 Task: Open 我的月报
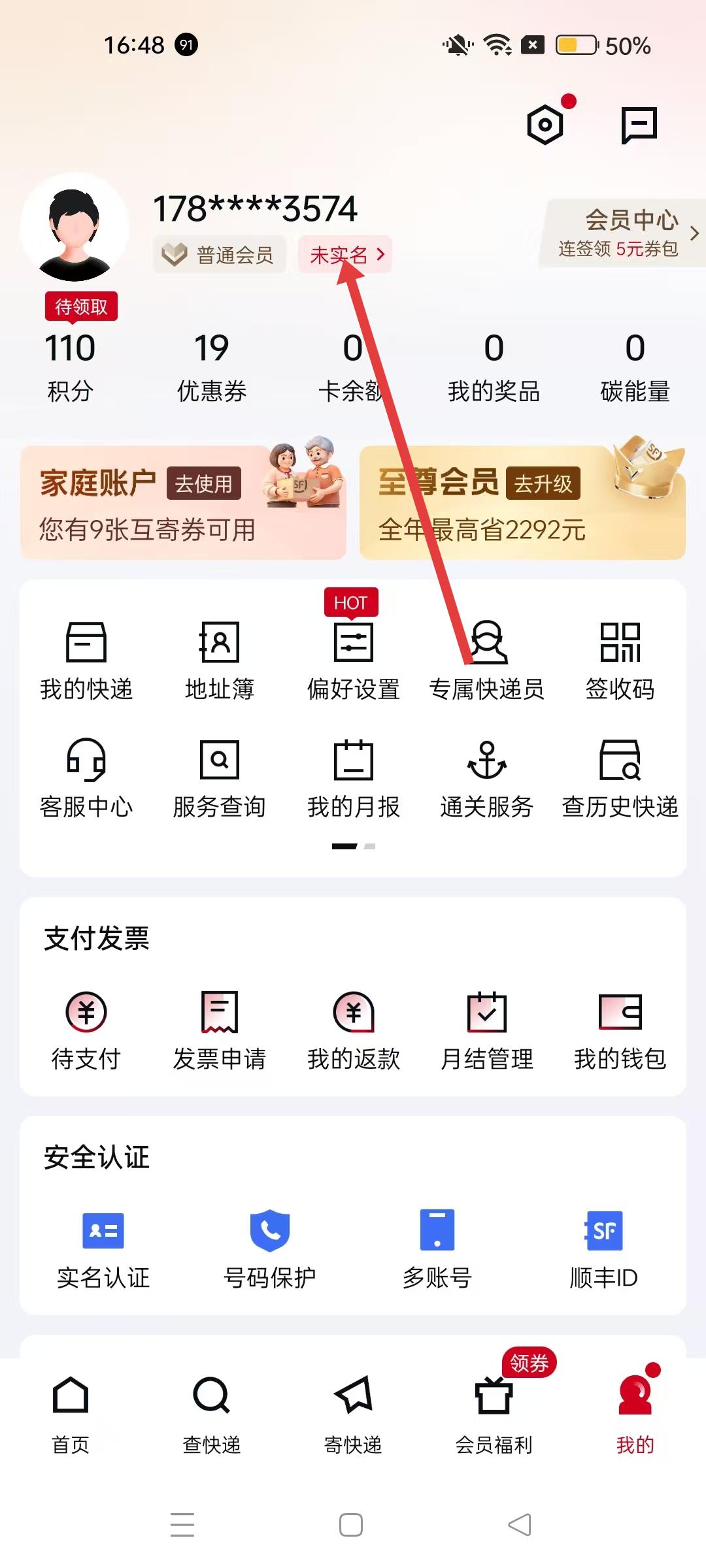(353, 779)
